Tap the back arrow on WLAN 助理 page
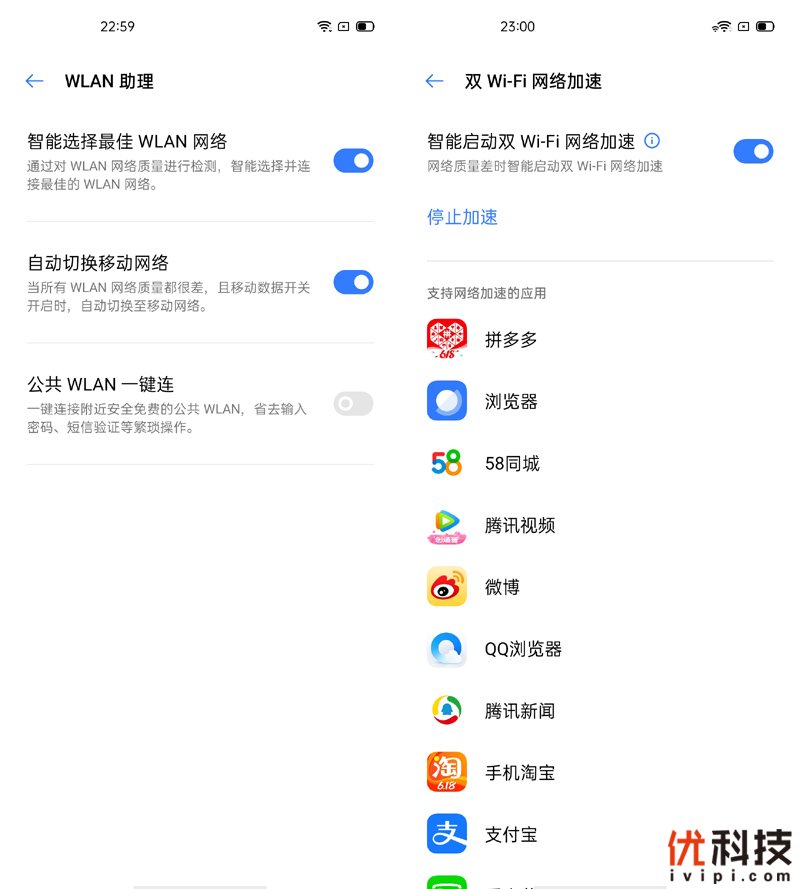 [34, 81]
